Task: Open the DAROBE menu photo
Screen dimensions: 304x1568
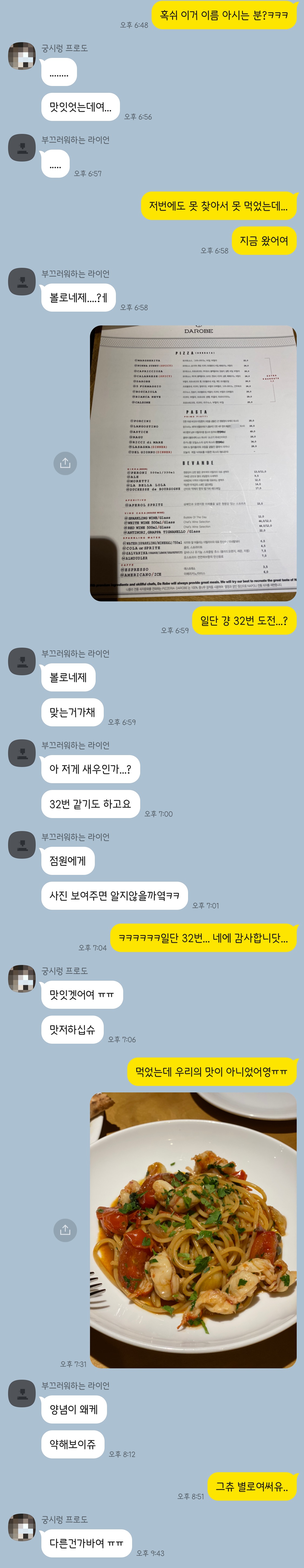Action: (x=193, y=464)
